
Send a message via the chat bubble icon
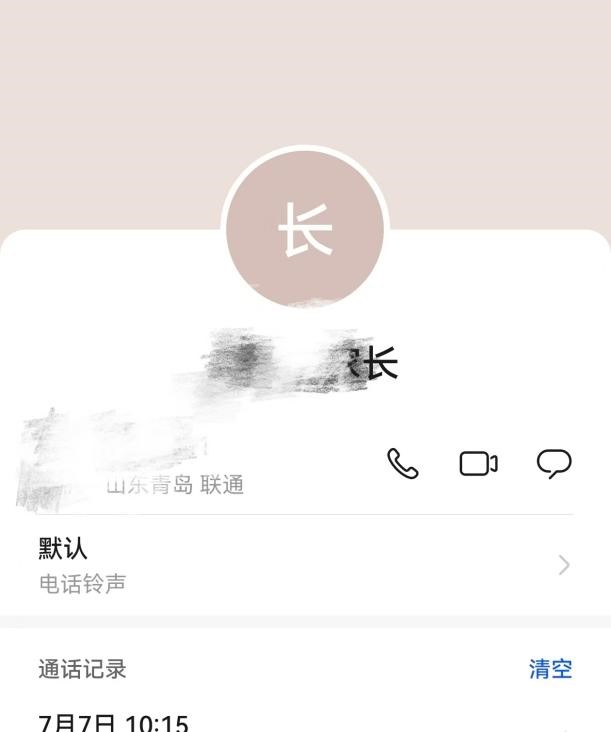(554, 463)
